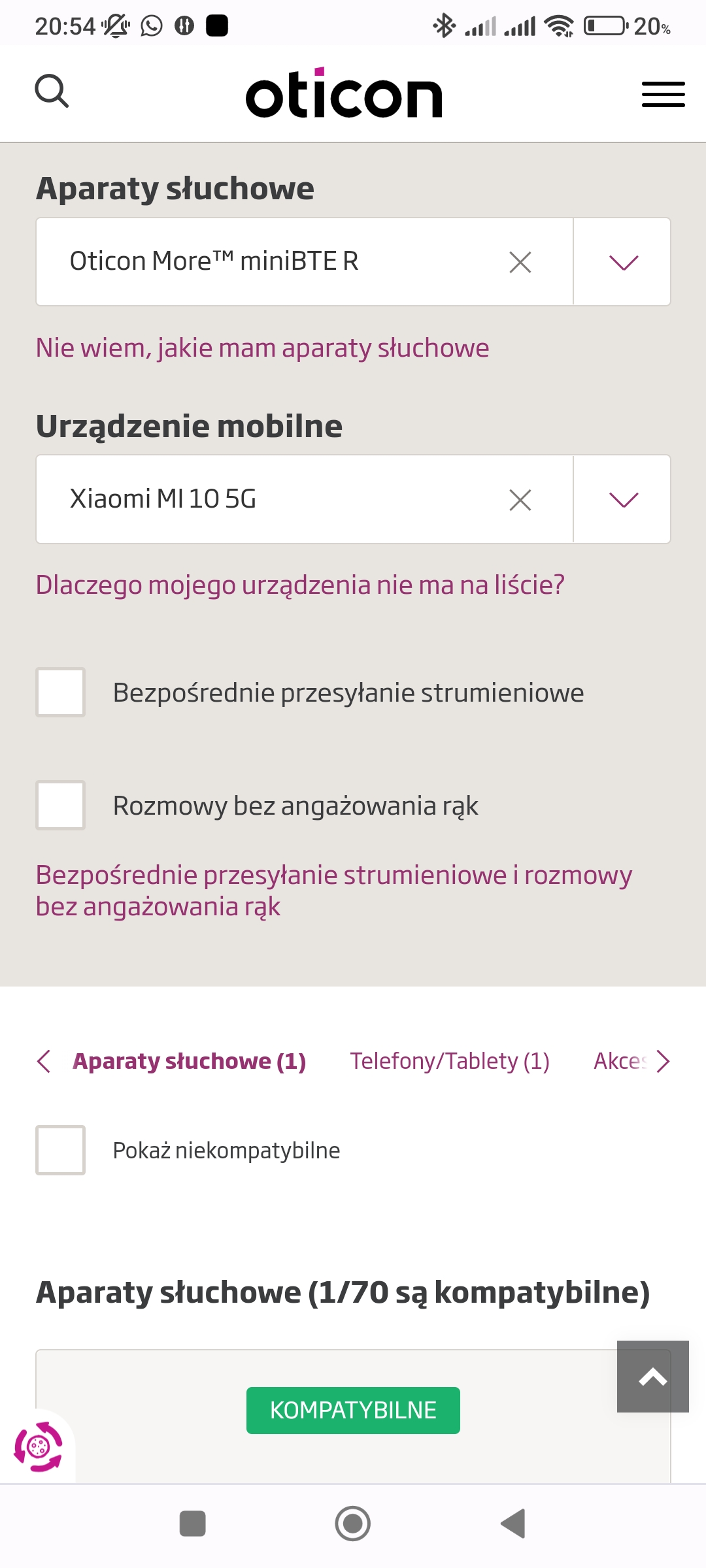Open the hamburger menu

point(663,94)
